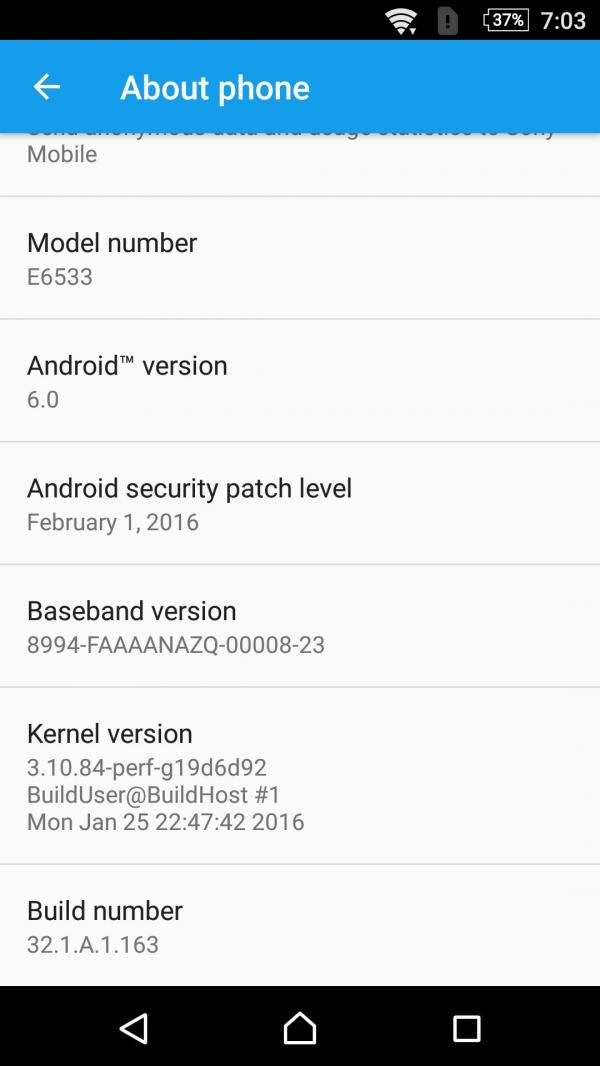Open the recent apps overview
The width and height of the screenshot is (600, 1066).
pos(466,1028)
